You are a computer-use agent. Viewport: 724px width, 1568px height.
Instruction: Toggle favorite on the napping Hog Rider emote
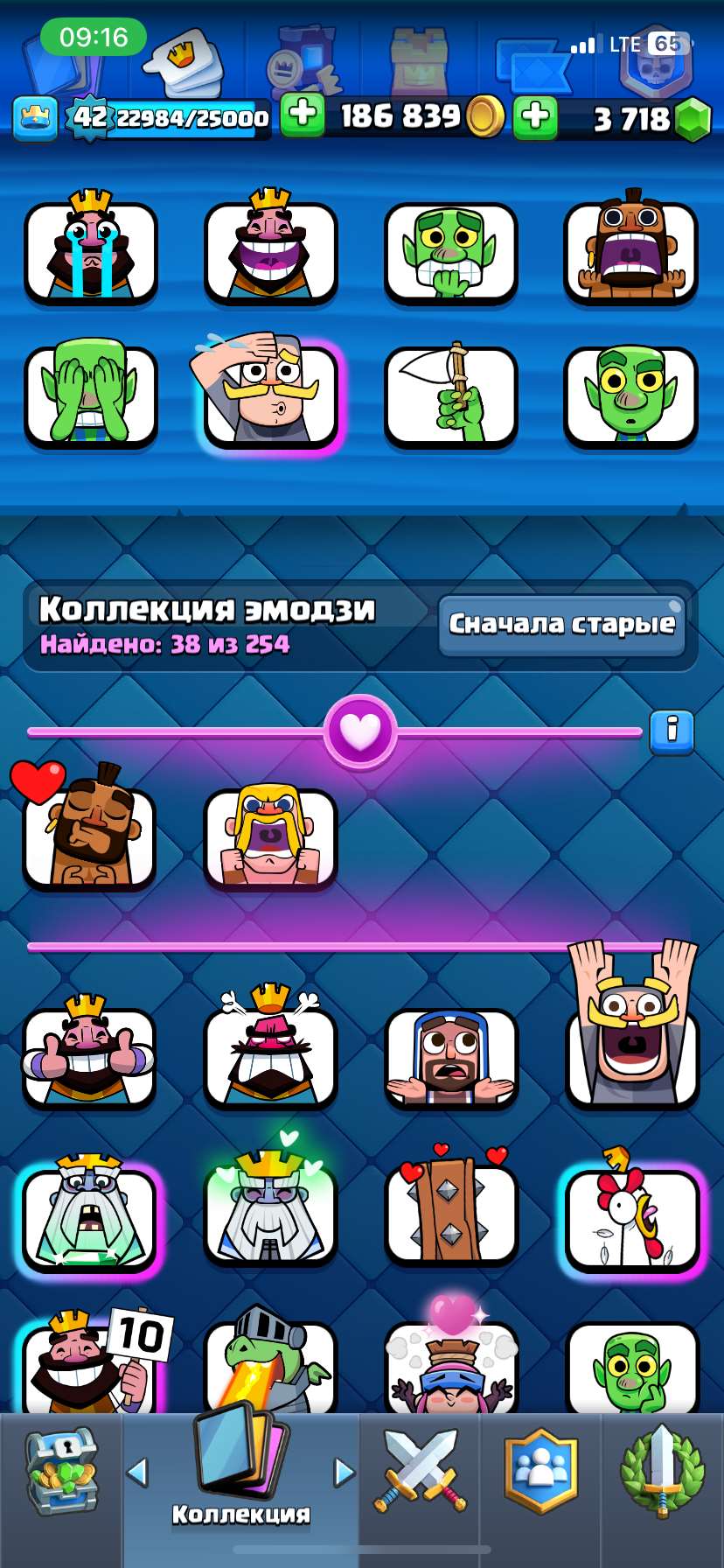pos(88,836)
